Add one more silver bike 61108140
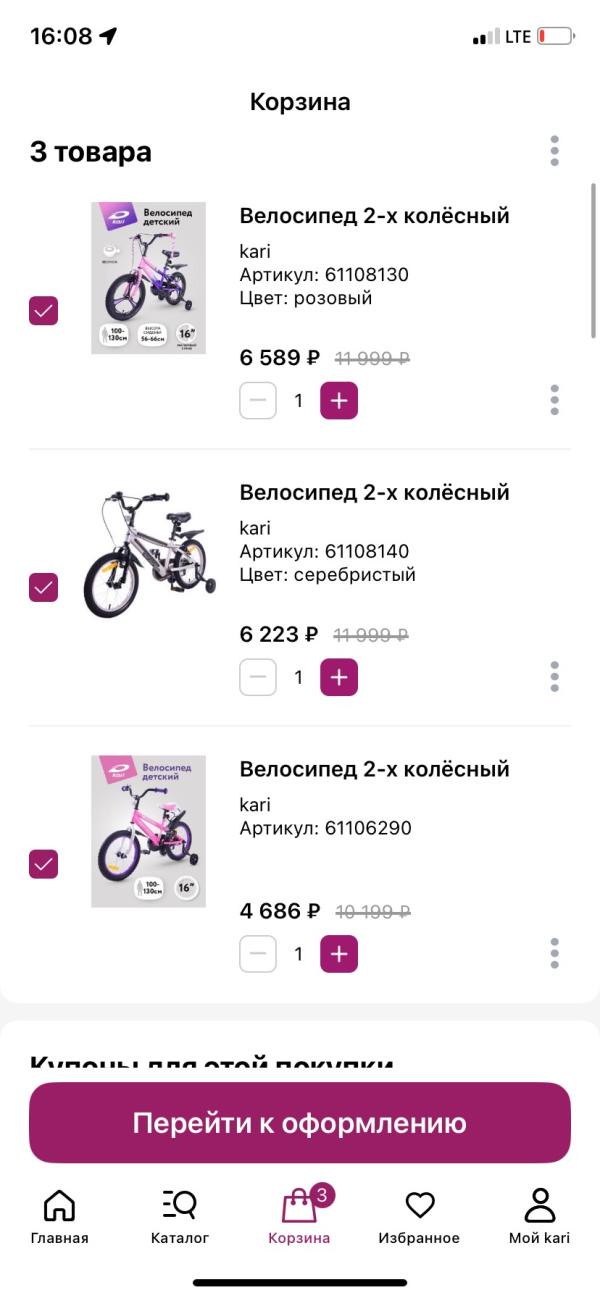600x1297 pixels. point(338,677)
